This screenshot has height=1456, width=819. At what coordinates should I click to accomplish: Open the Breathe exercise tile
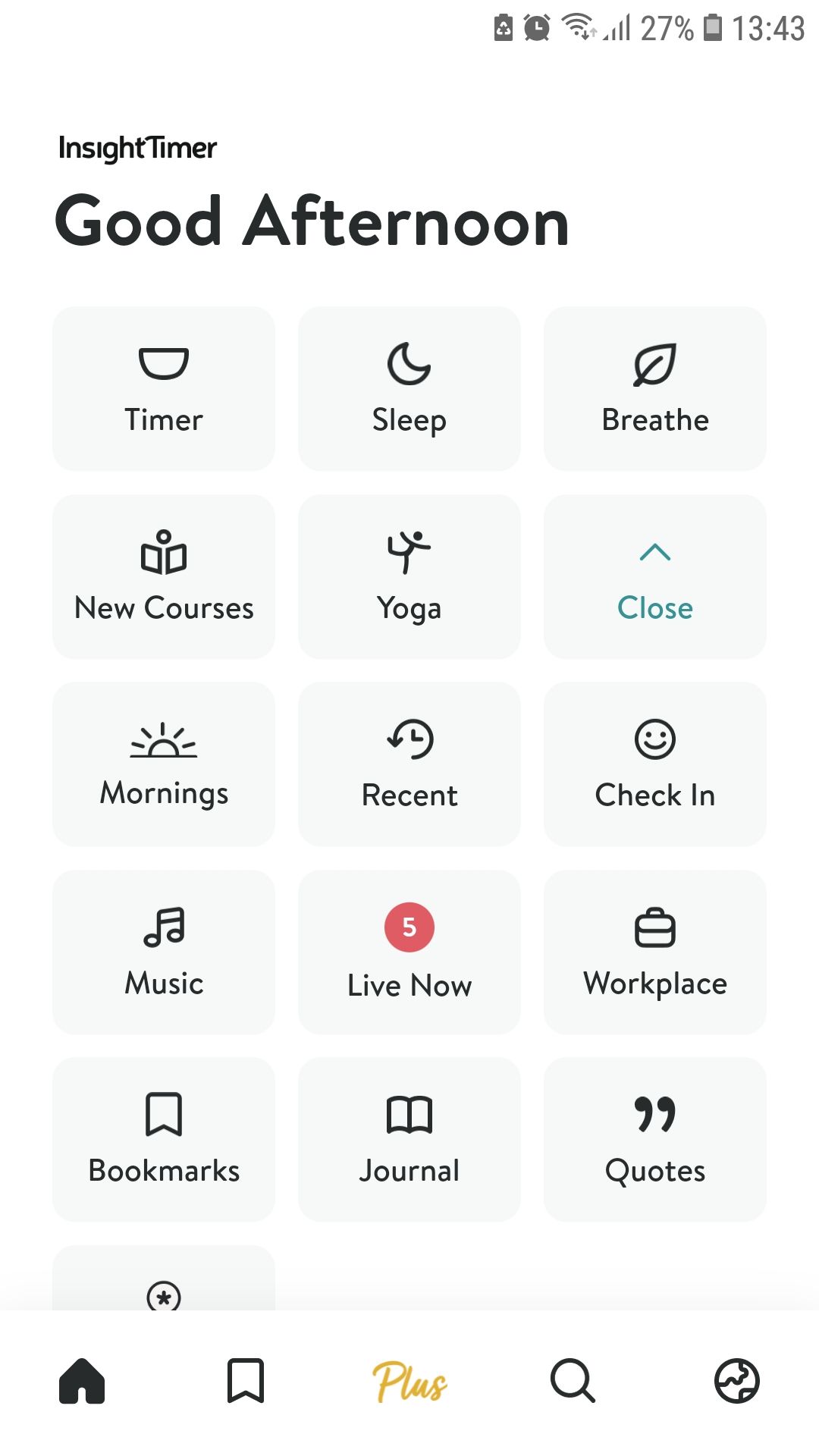click(655, 389)
